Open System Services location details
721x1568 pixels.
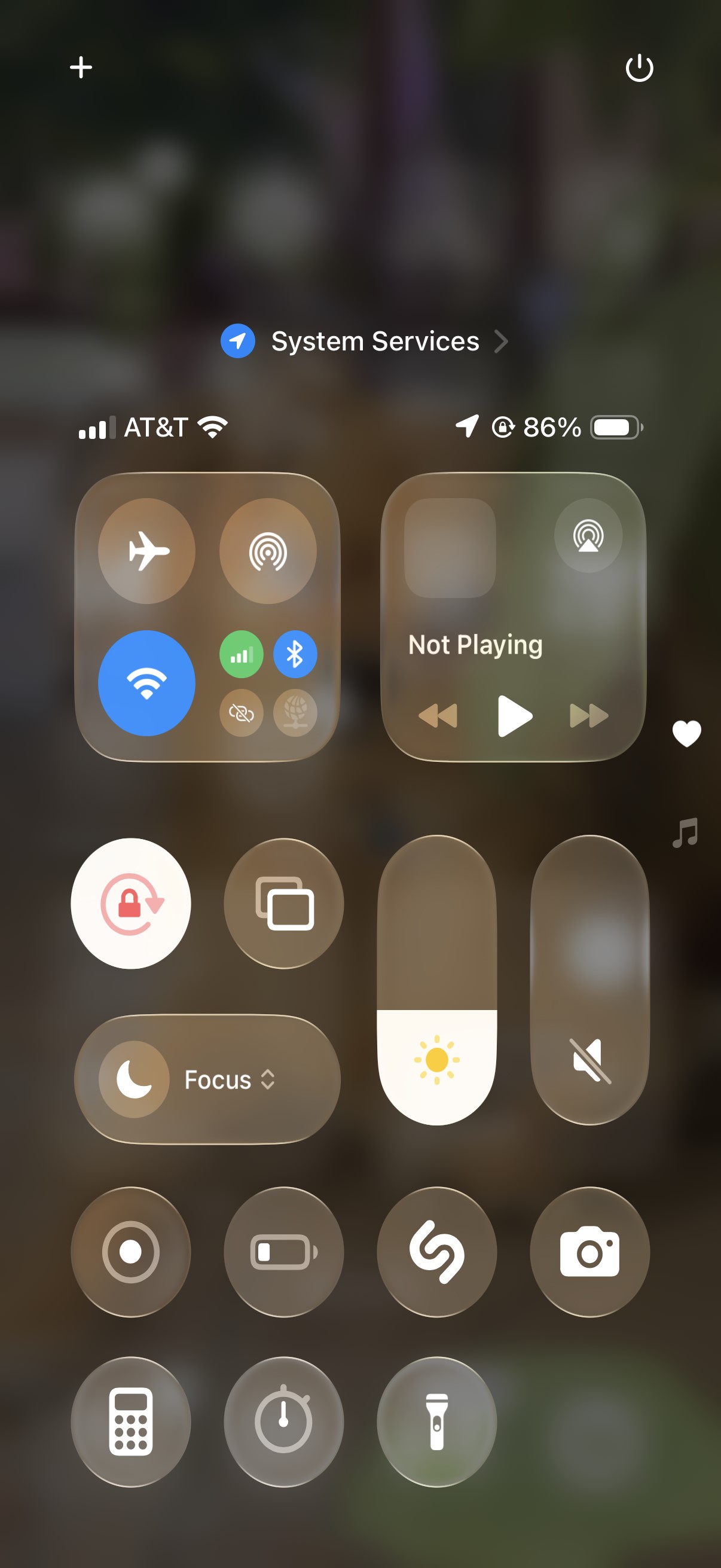tap(364, 341)
